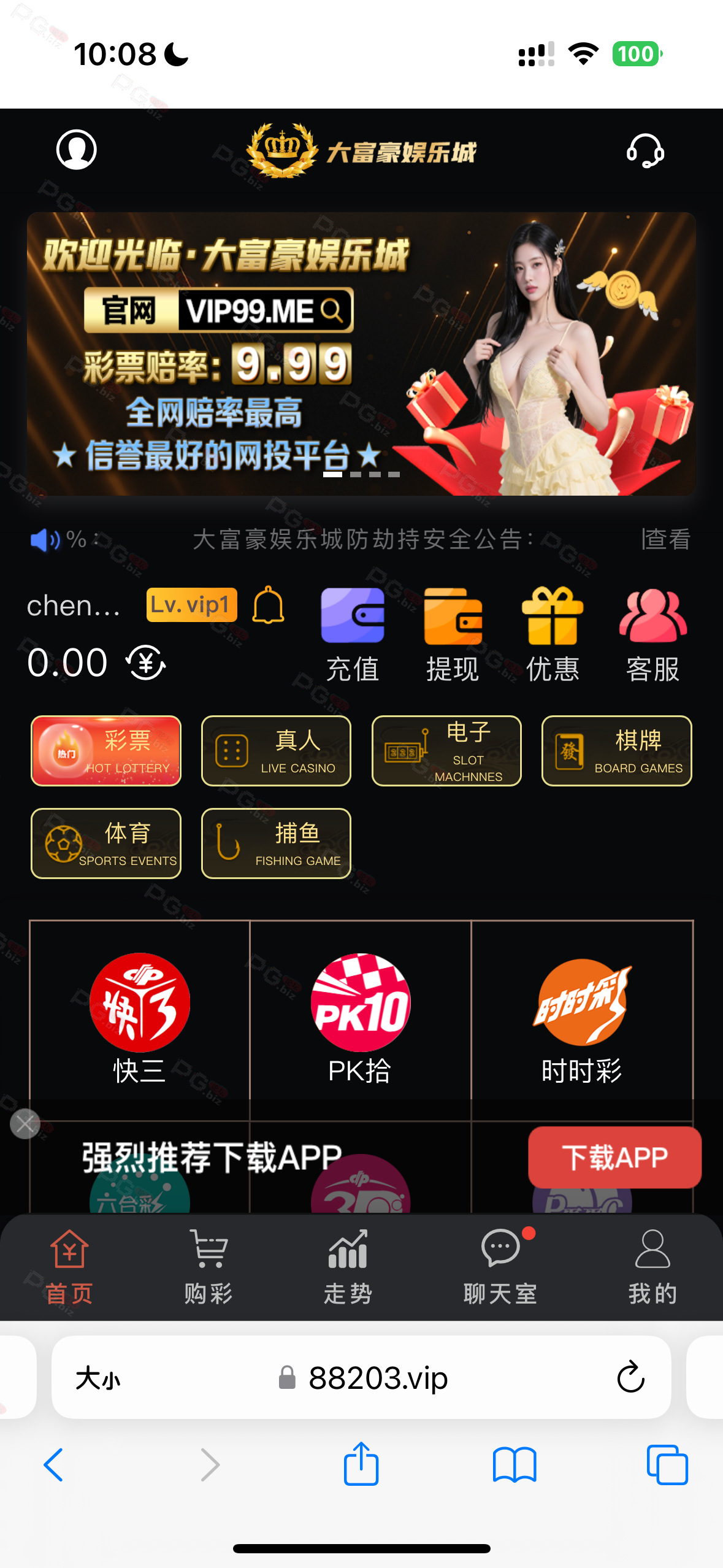This screenshot has width=723, height=1568.
Task: Switch to the 聊天室 chat room tab
Action: point(500,1266)
